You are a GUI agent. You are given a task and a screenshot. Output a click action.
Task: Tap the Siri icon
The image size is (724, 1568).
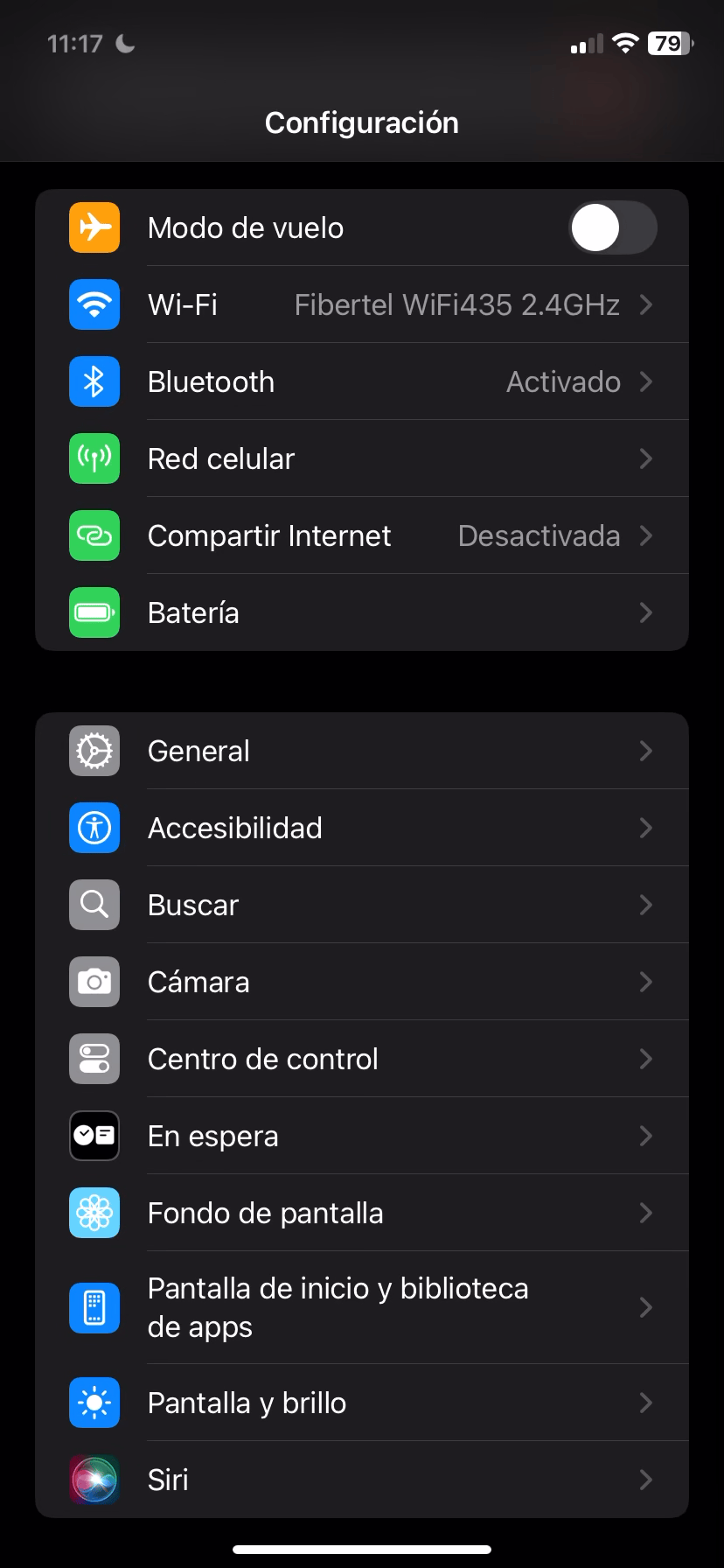(x=94, y=1480)
